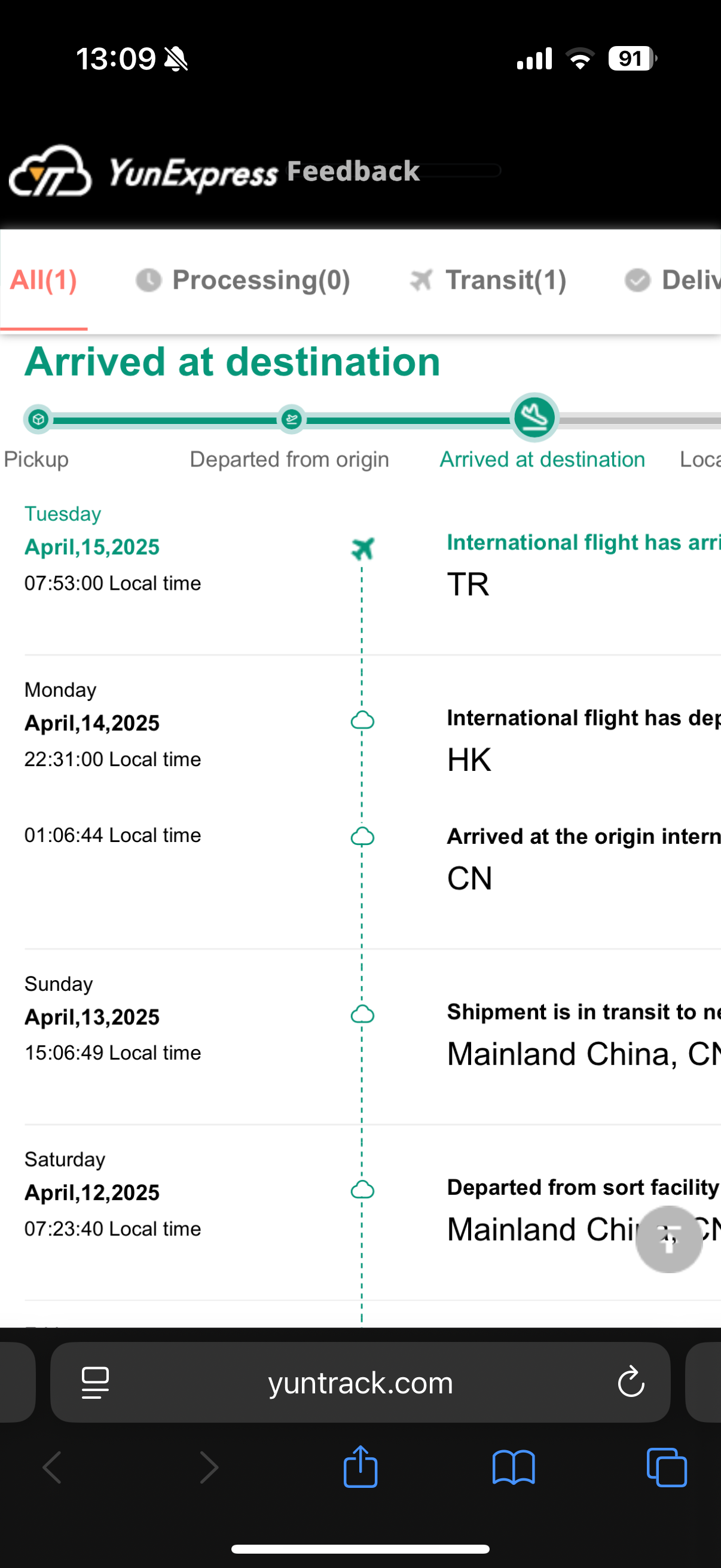Go to the YunExpress home page logo
The width and height of the screenshot is (721, 1568).
point(143,172)
